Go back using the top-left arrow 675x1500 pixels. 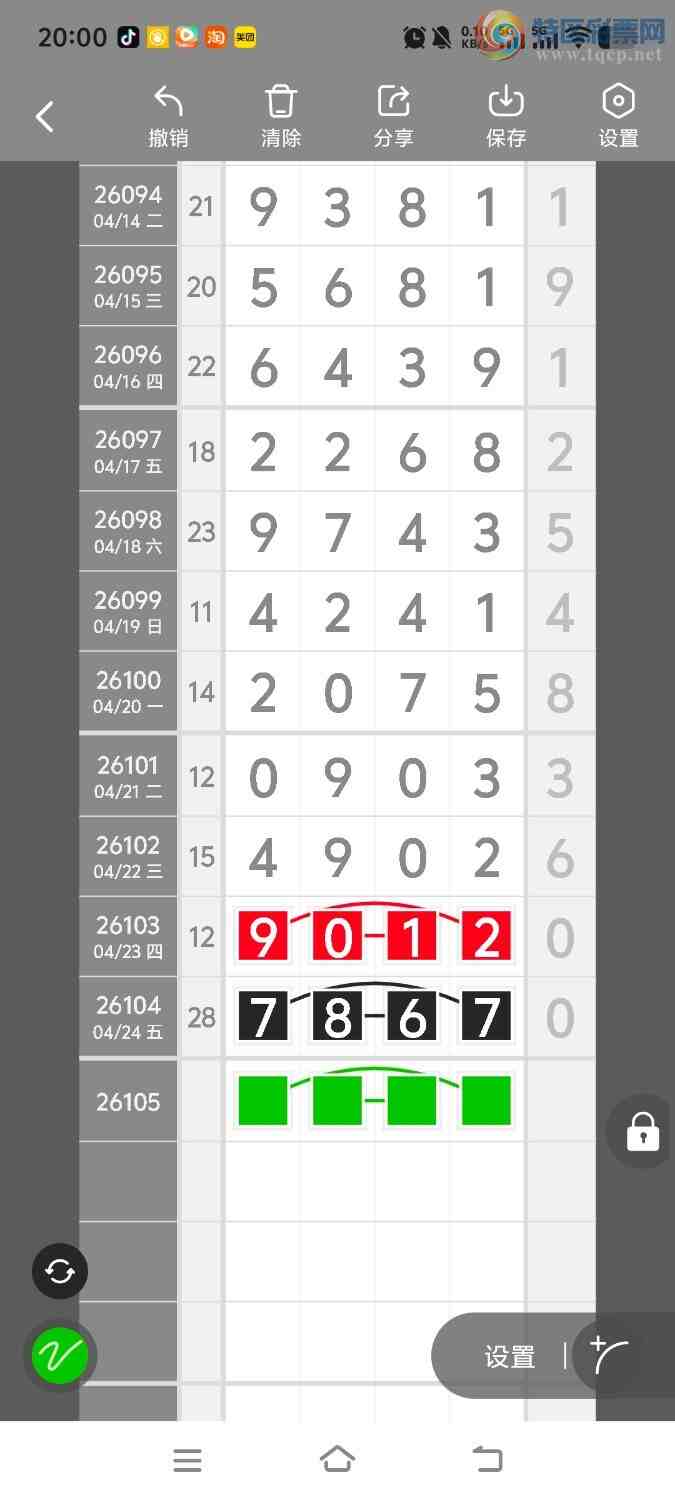(x=45, y=117)
